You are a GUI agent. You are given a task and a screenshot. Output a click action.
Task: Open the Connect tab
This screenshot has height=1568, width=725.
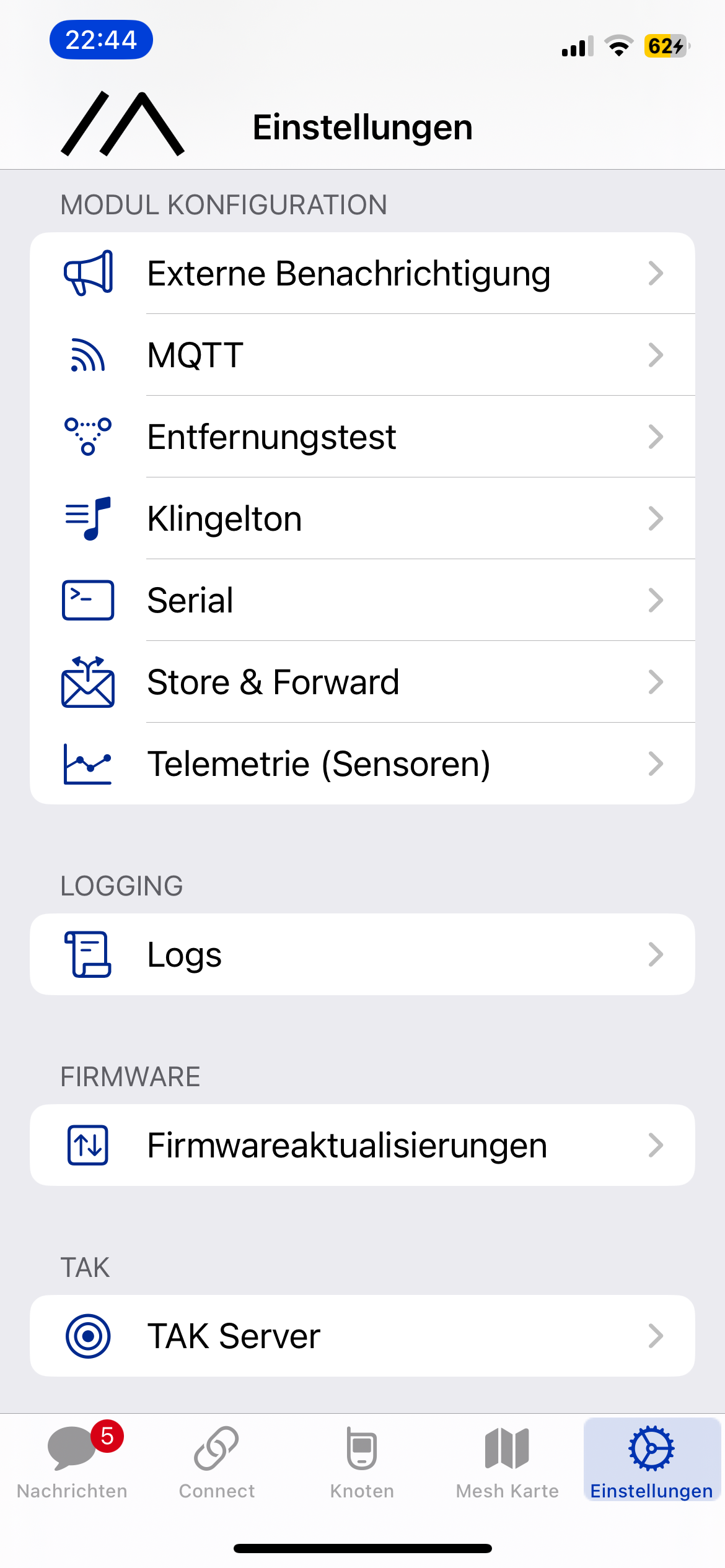(x=216, y=1468)
